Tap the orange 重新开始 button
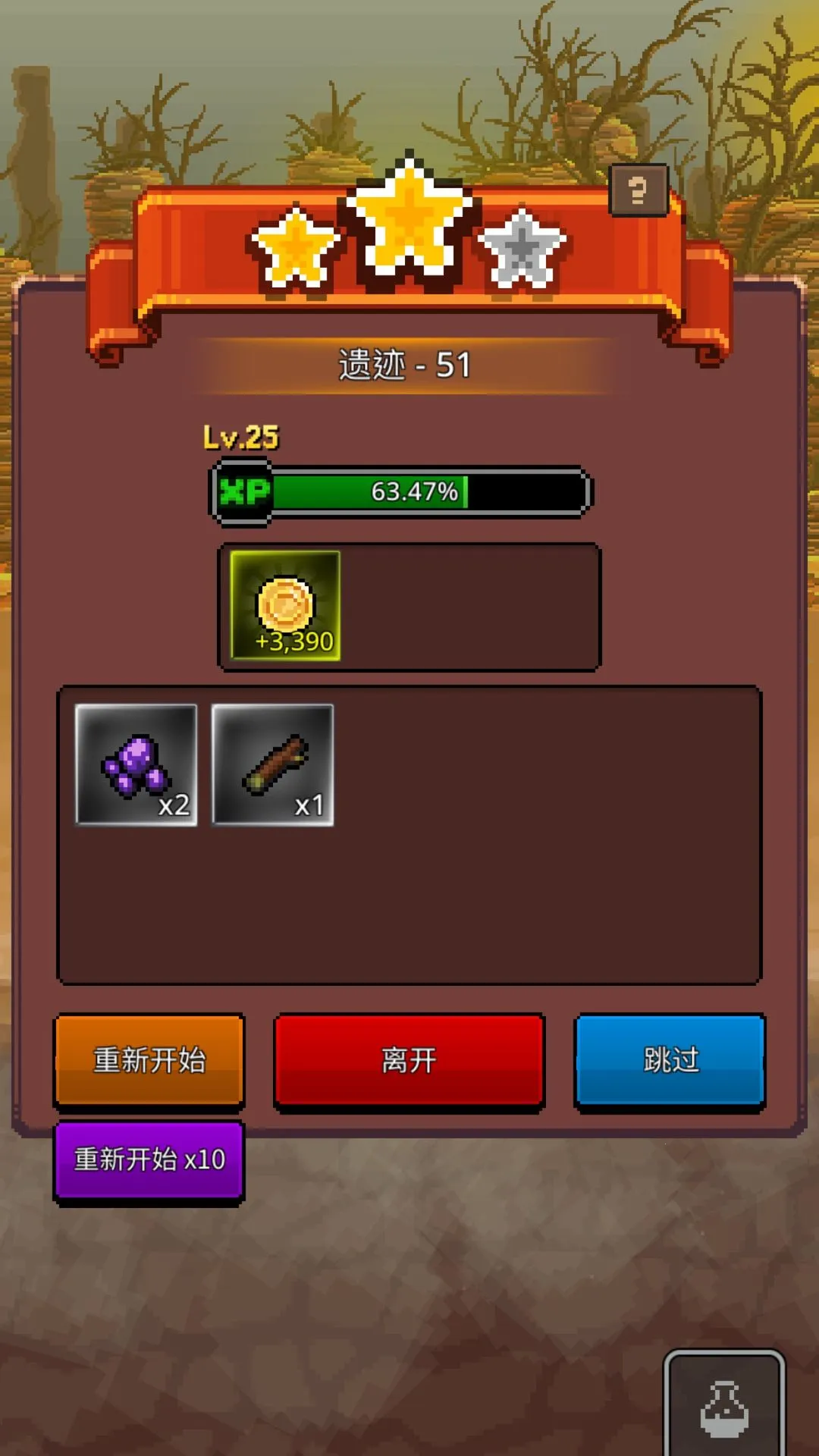The width and height of the screenshot is (819, 1456). [x=149, y=1060]
